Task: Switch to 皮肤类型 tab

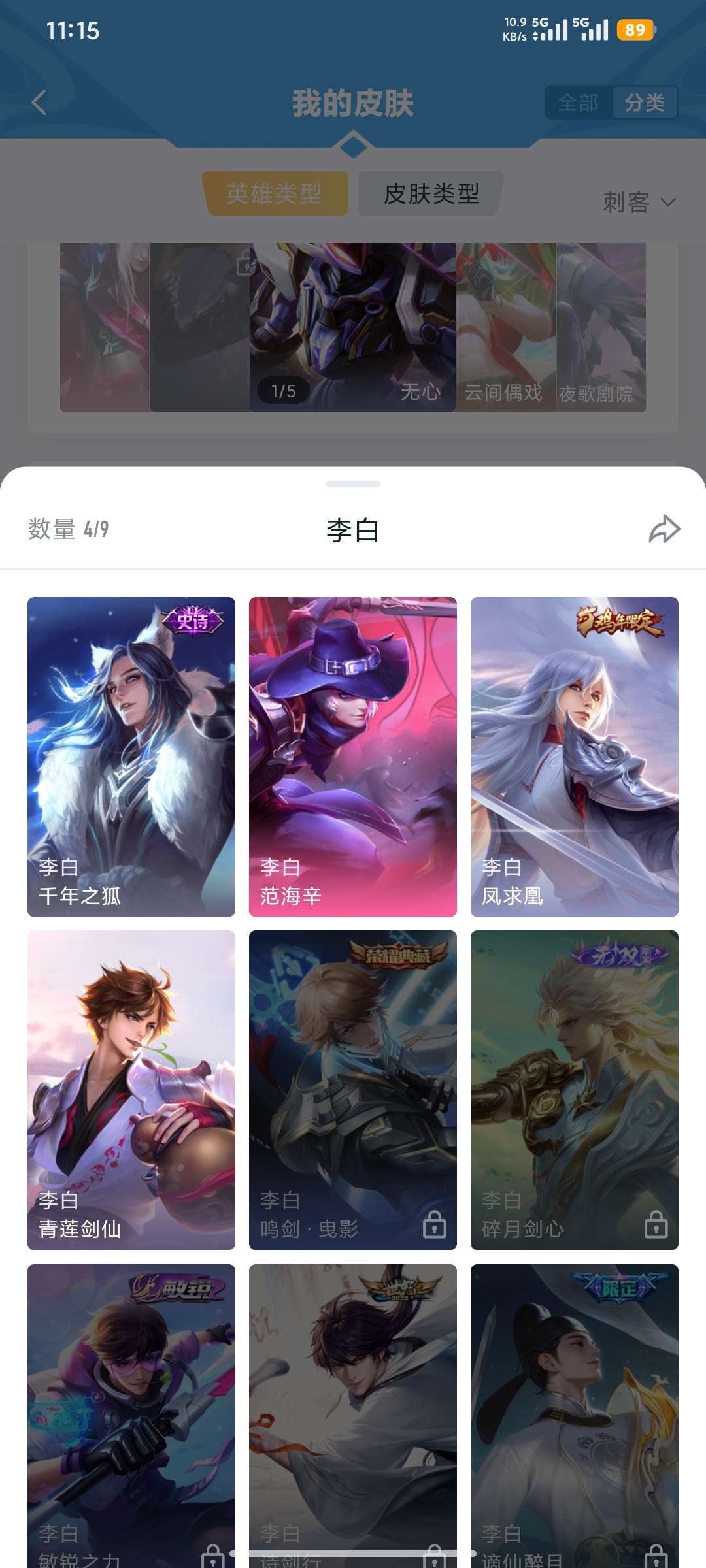Action: [431, 193]
